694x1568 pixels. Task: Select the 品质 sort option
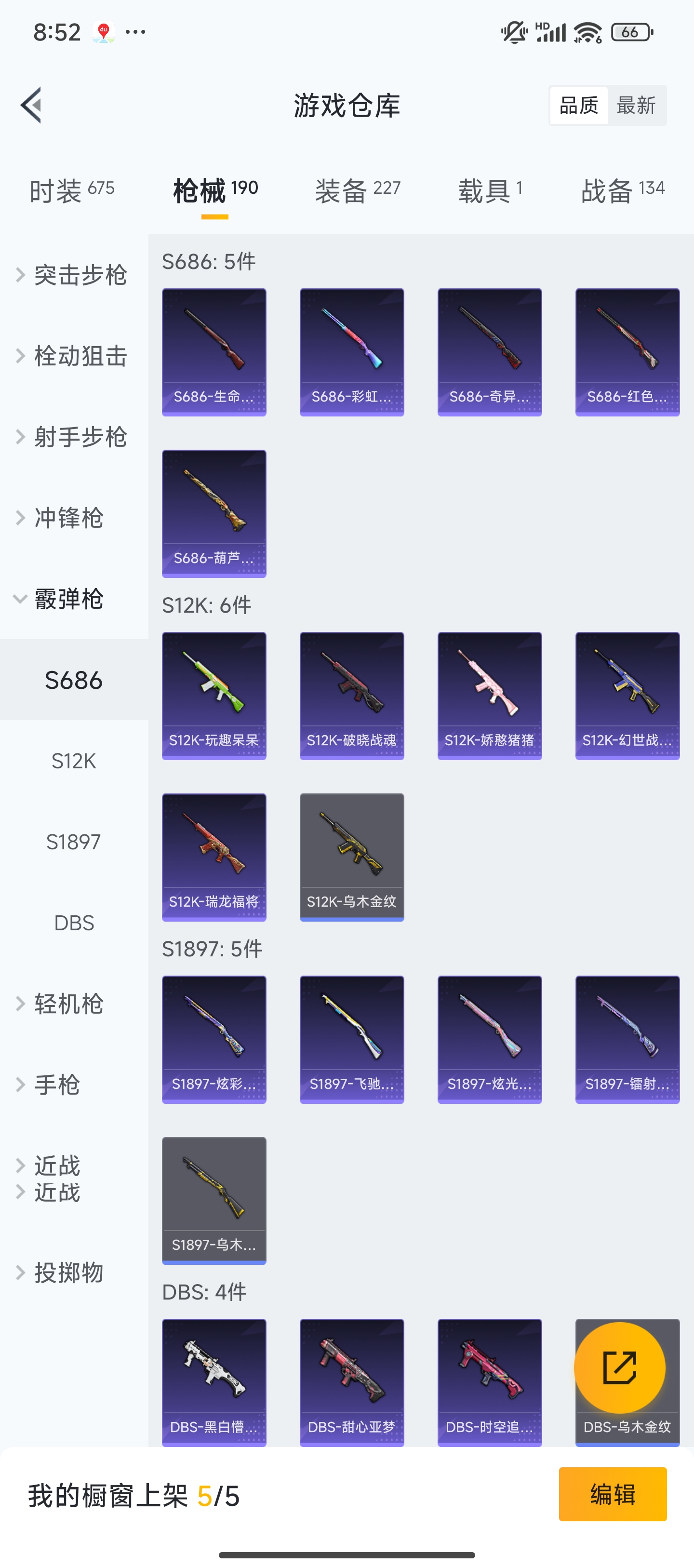(x=578, y=105)
